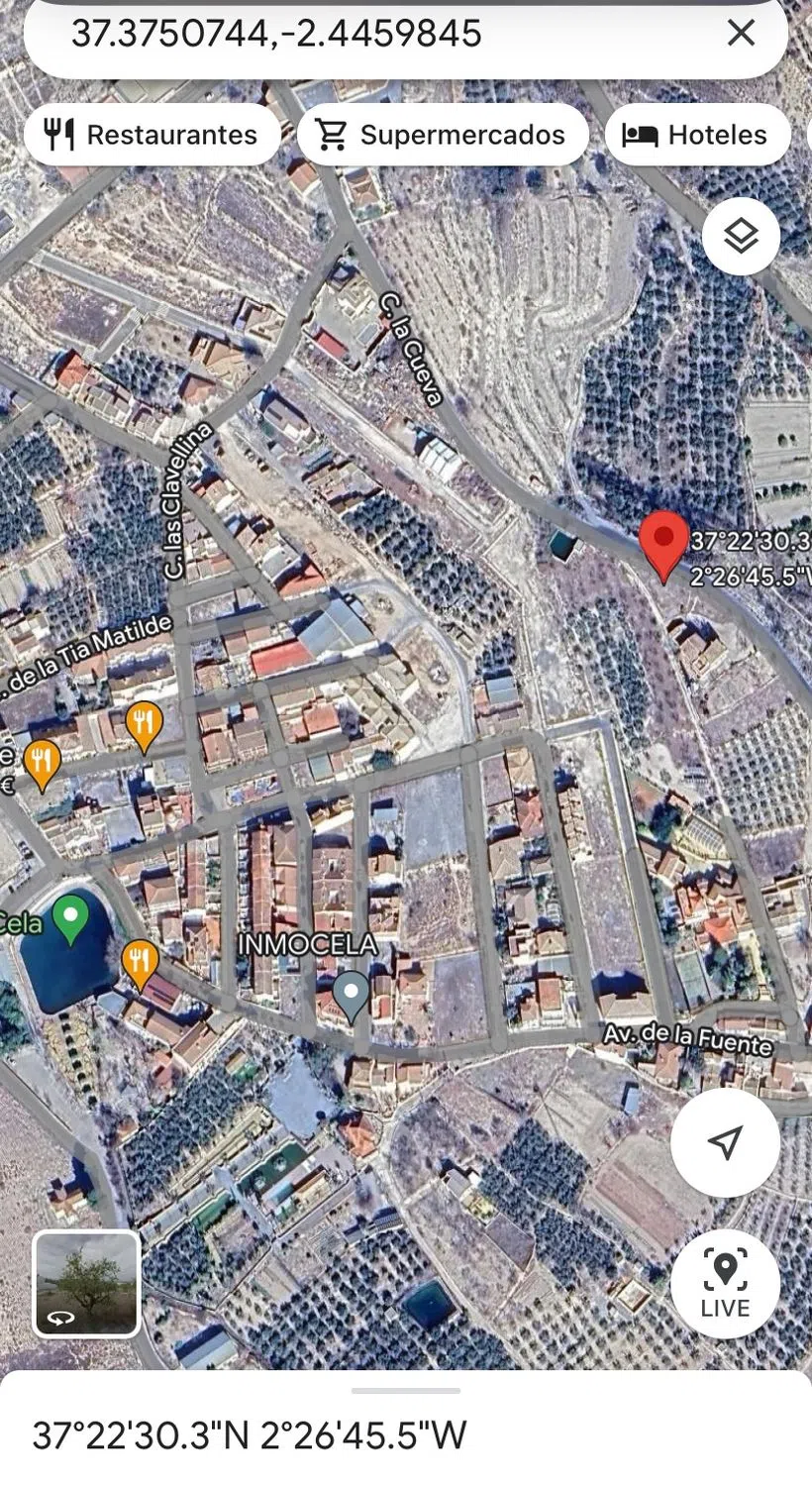Filter map by Restaurantes chip
The height and width of the screenshot is (1486, 812).
click(x=152, y=135)
